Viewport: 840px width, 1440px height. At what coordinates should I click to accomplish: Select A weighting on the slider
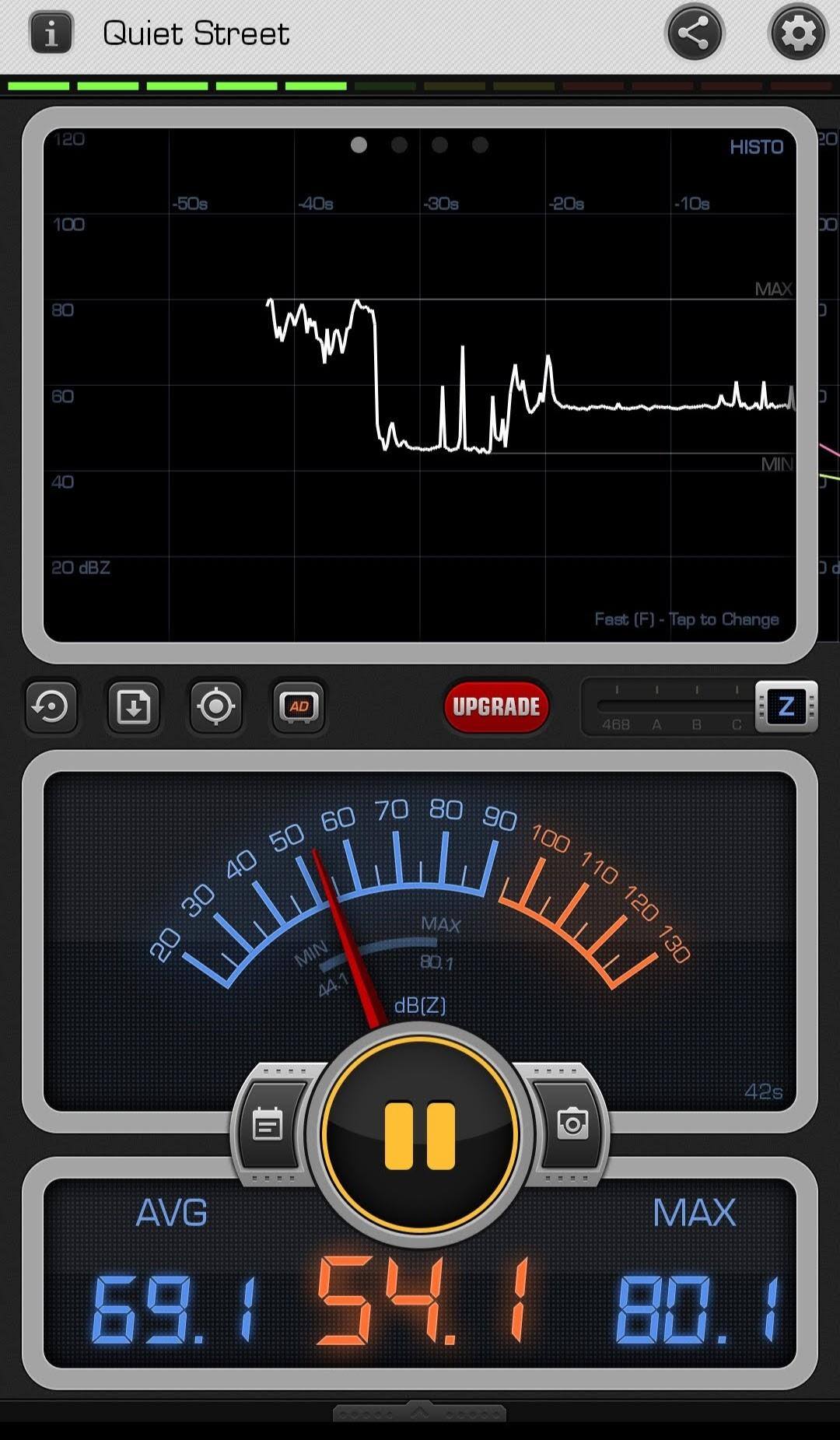(656, 724)
